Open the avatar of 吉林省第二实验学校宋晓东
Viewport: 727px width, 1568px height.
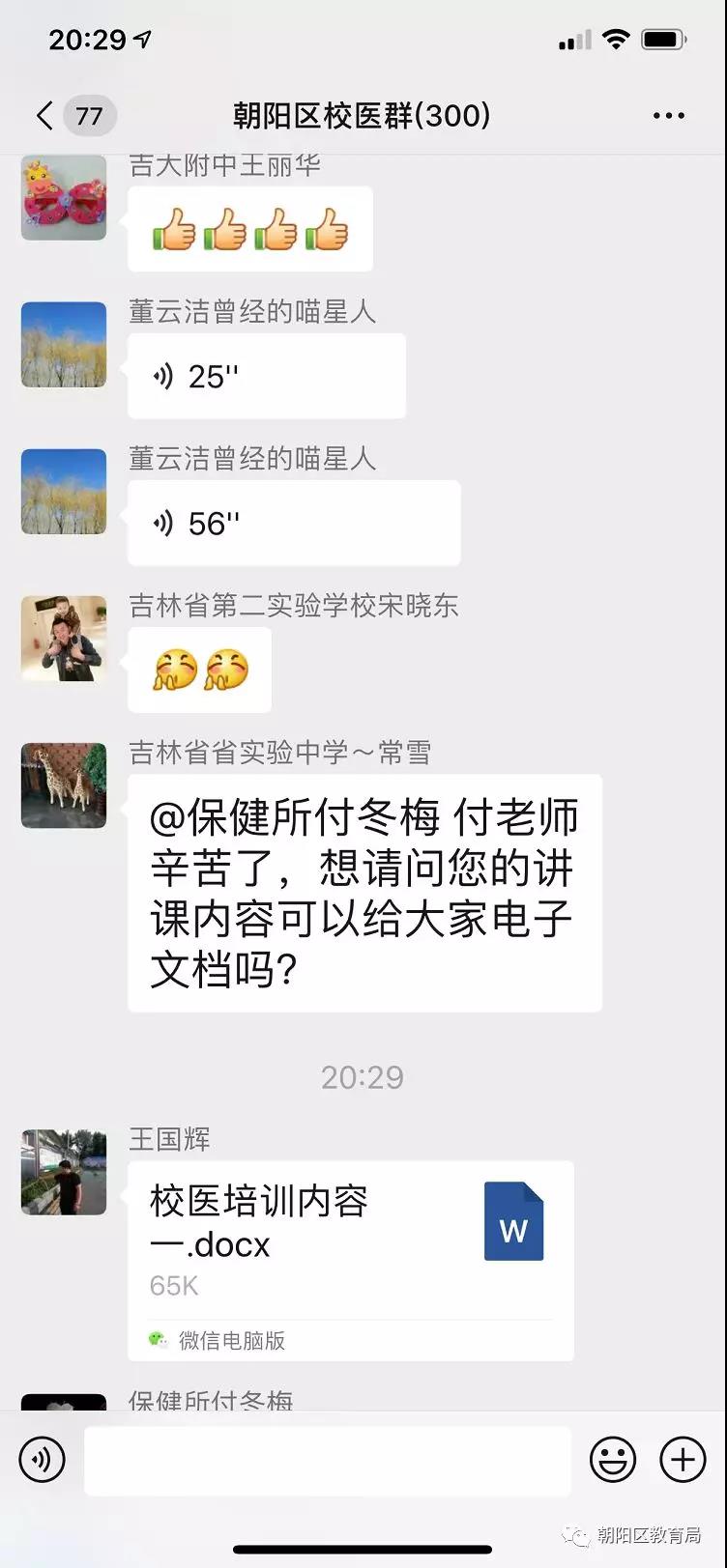[x=64, y=639]
